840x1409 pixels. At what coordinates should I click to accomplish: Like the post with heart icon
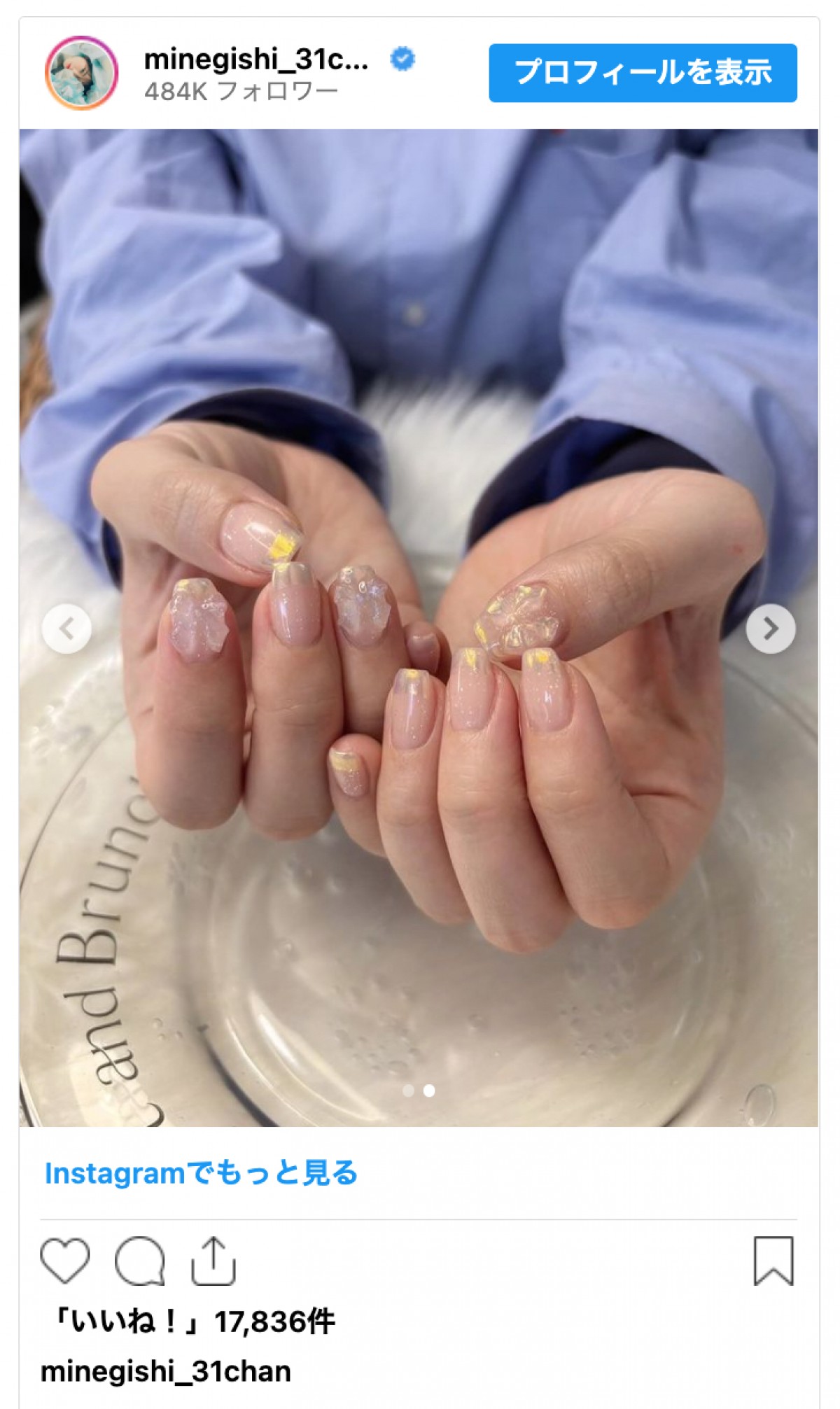65,1261
